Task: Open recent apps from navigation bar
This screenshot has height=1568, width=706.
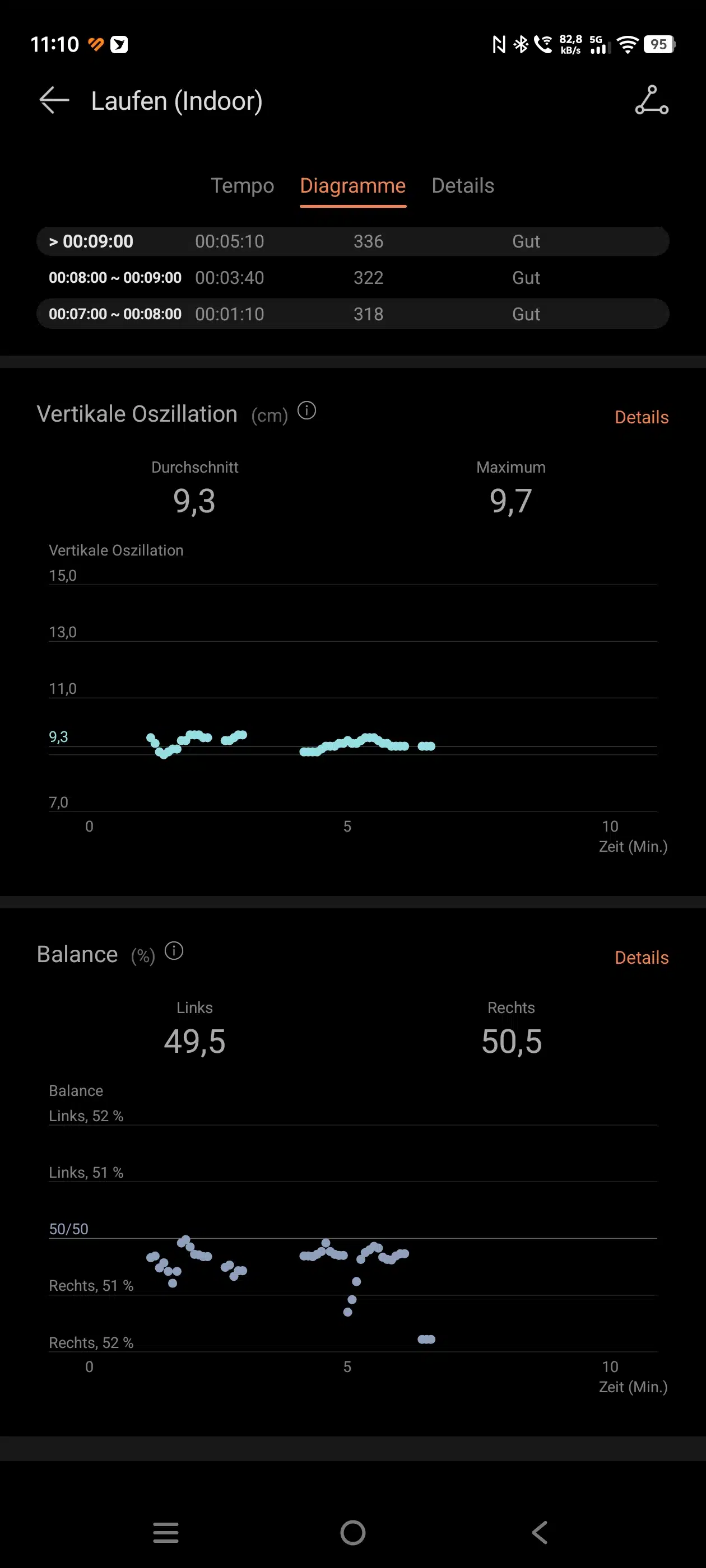Action: pyautogui.click(x=166, y=1532)
